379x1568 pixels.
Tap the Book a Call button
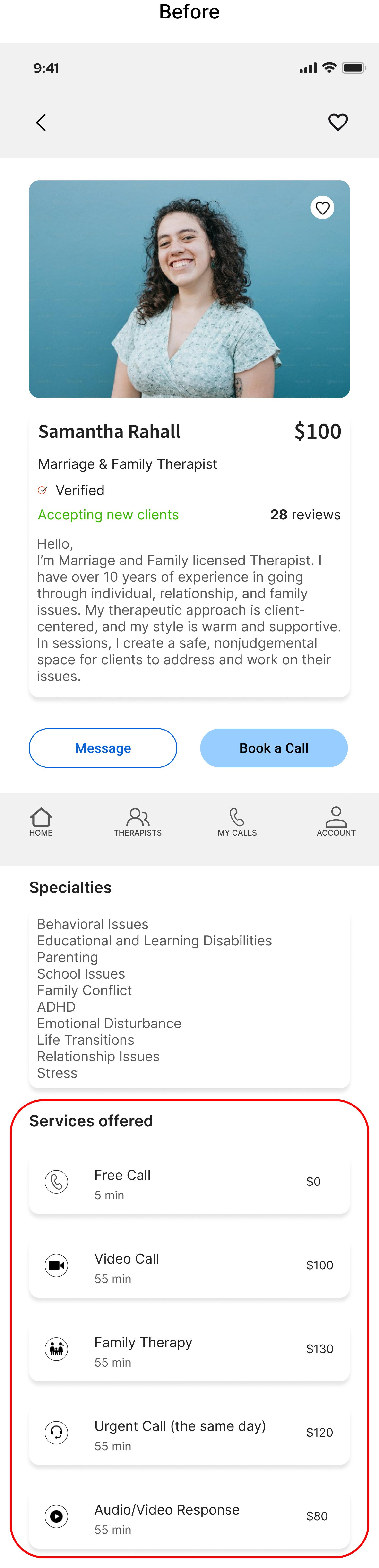[x=274, y=748]
